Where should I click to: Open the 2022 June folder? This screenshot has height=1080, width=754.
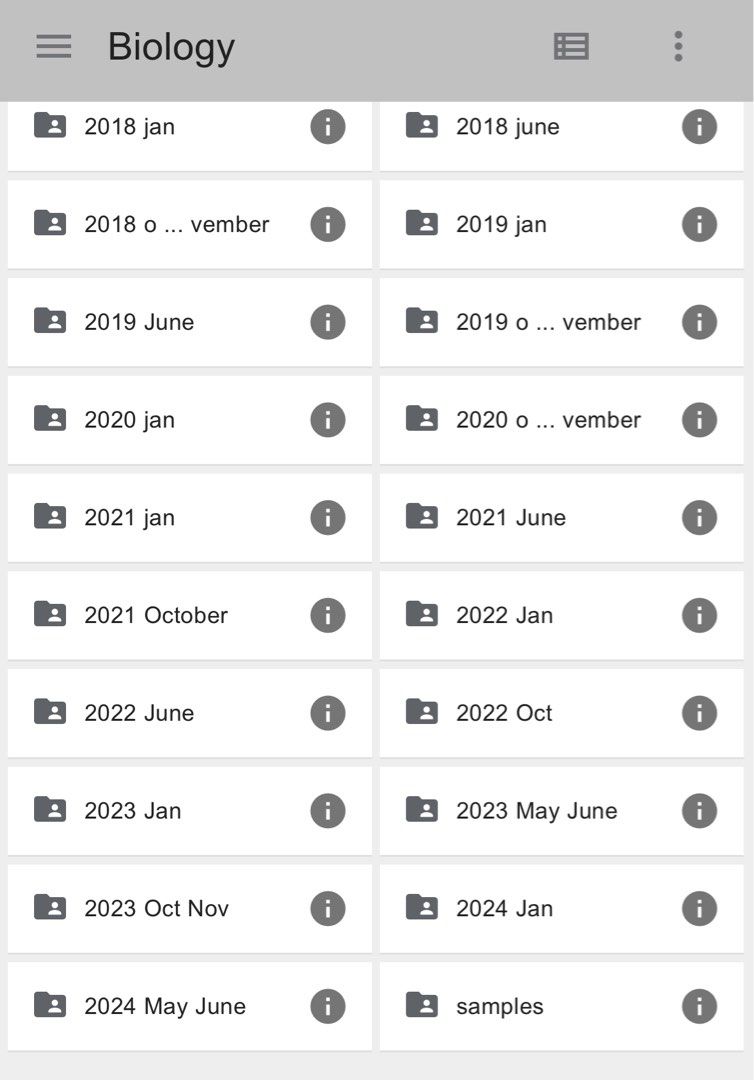pos(139,713)
